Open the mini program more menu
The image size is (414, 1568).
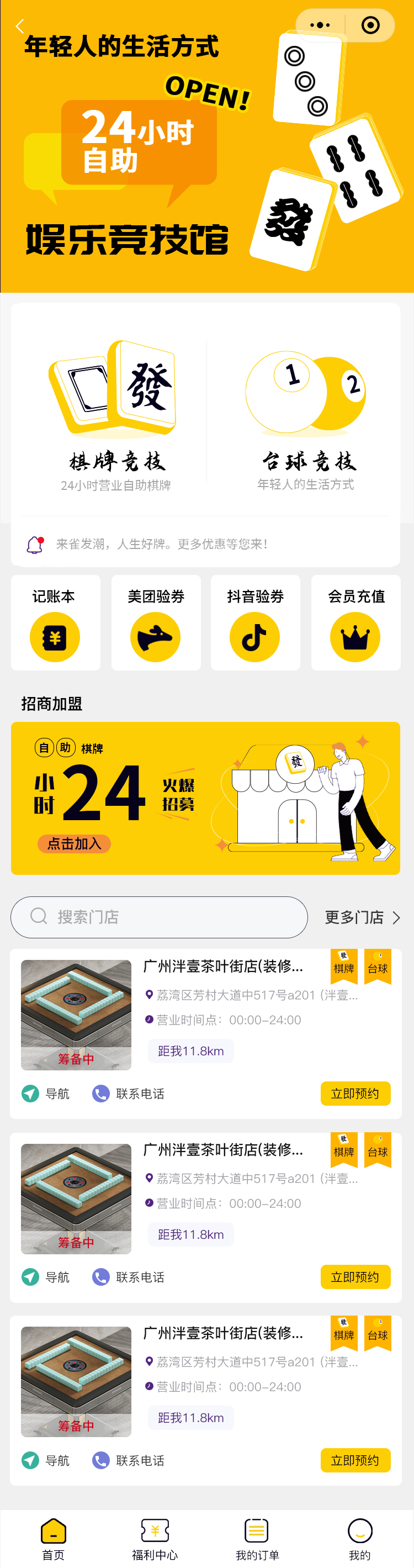pos(320,25)
